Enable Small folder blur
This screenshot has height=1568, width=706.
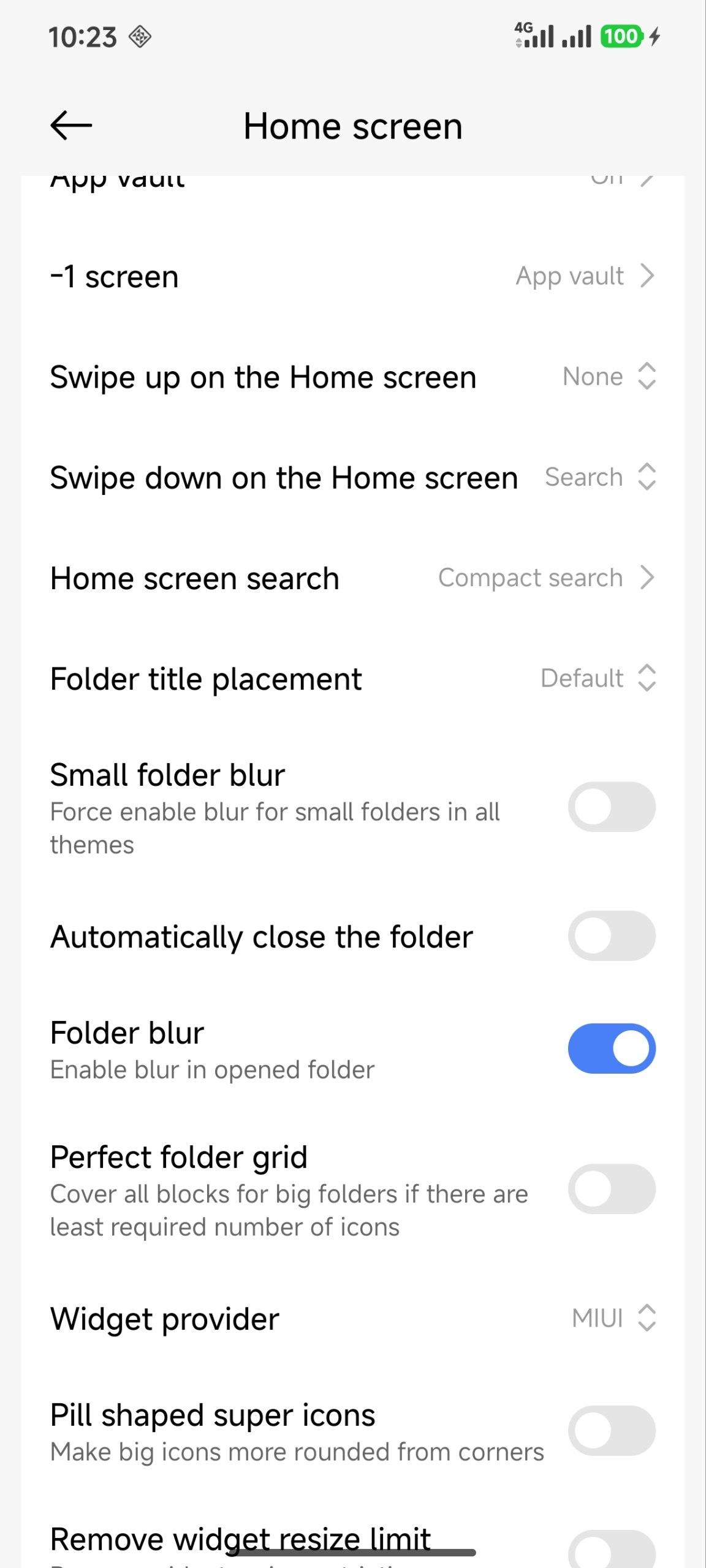click(611, 807)
